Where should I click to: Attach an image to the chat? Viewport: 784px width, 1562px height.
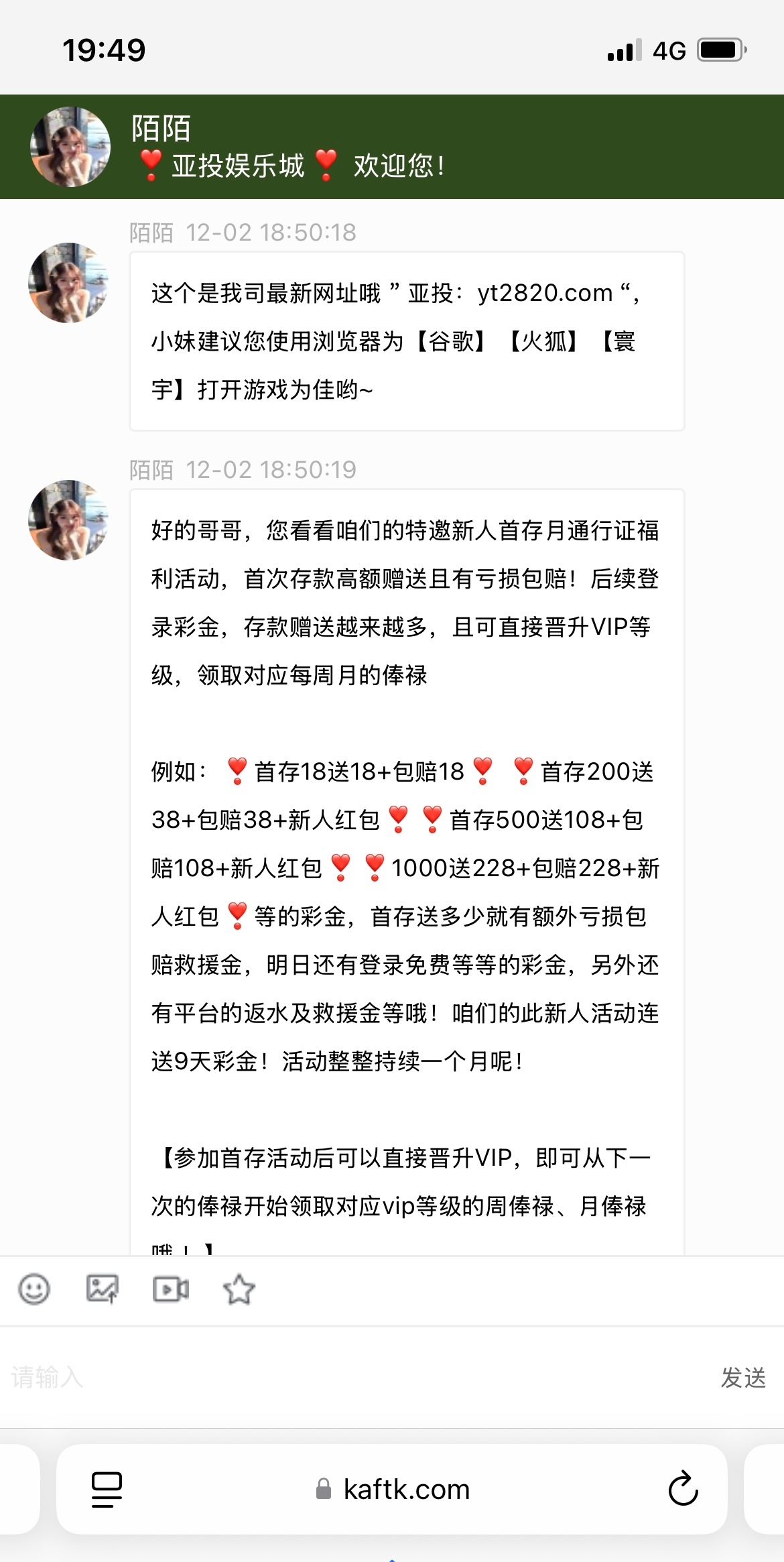point(103,1288)
